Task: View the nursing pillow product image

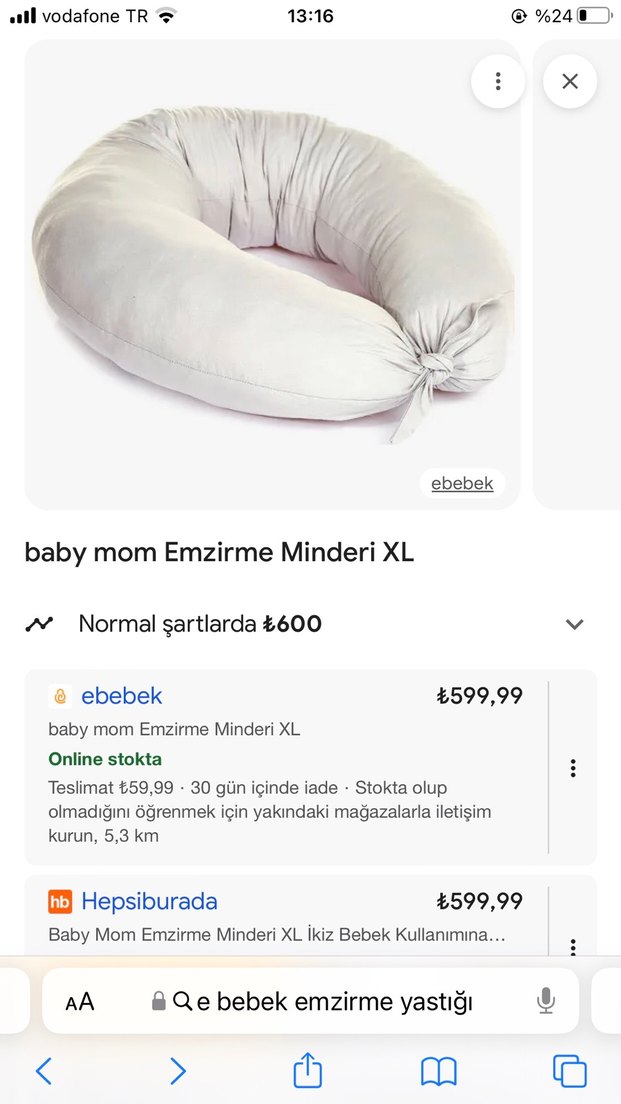Action: pyautogui.click(x=272, y=270)
